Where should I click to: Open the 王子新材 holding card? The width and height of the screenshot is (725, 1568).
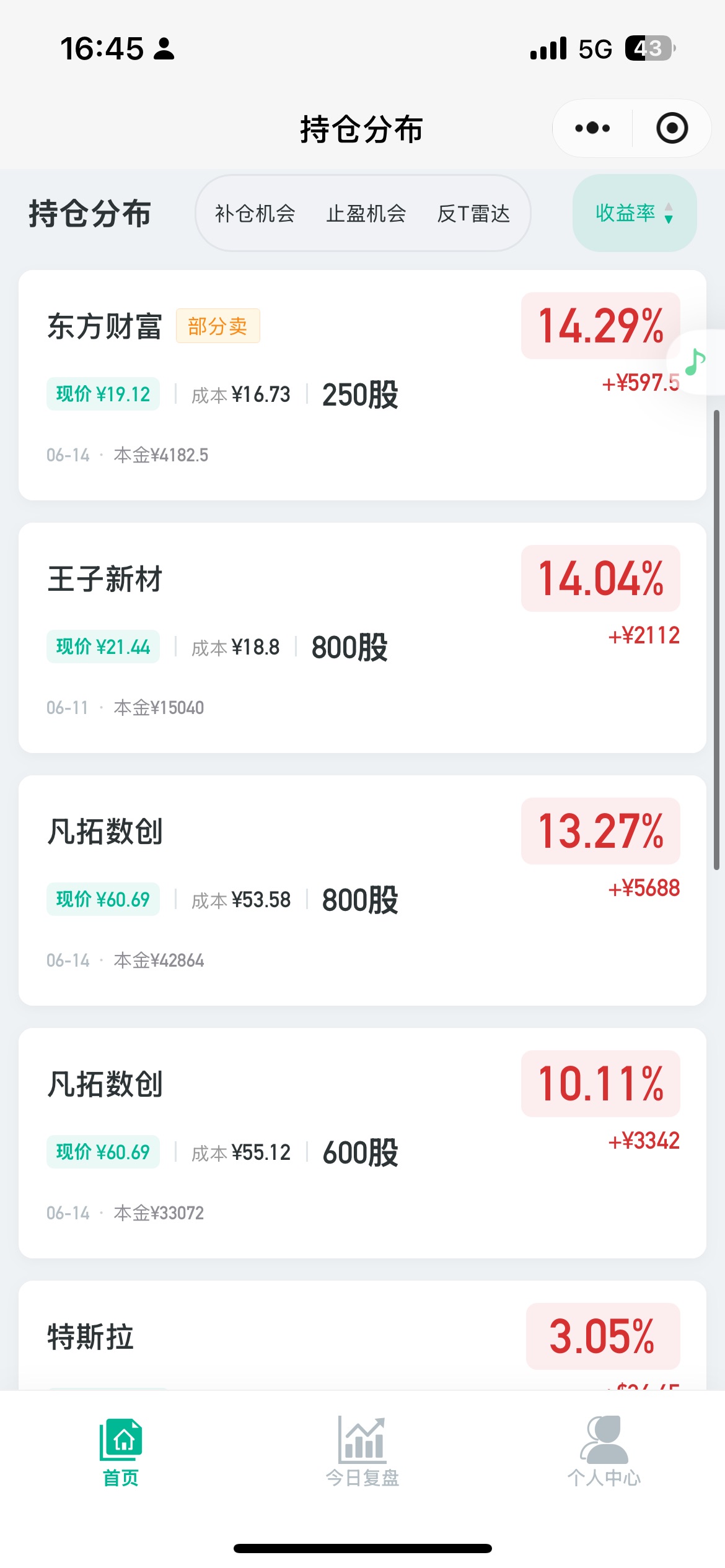pyautogui.click(x=362, y=638)
